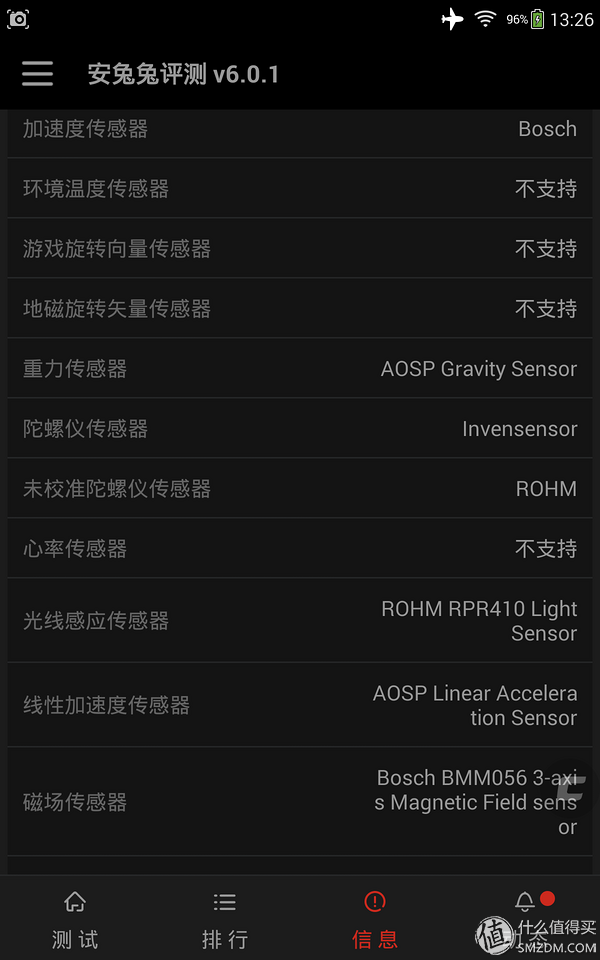The height and width of the screenshot is (960, 600).
Task: Switch to the 测试 tab
Action: [x=75, y=918]
